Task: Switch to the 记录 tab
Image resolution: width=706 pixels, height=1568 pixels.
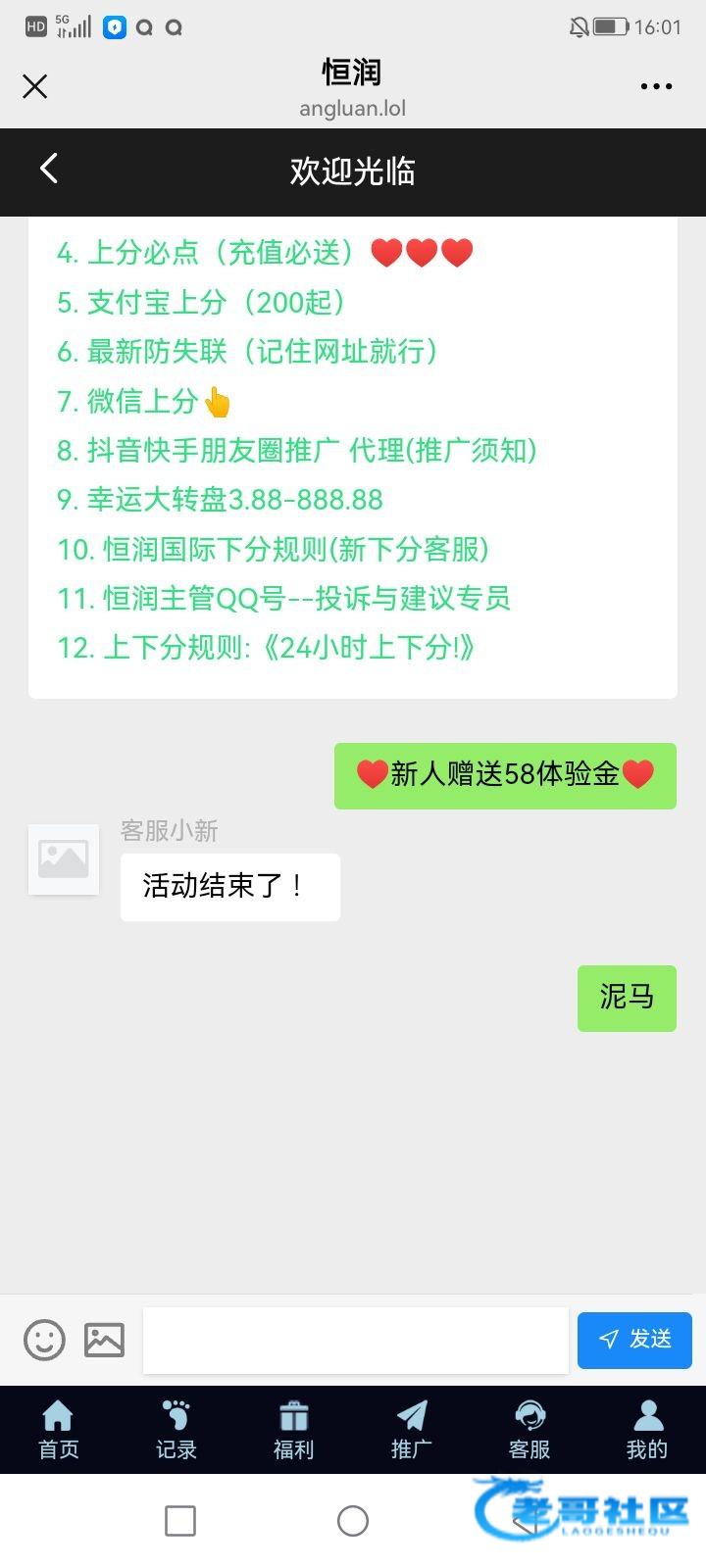Action: point(176,1430)
